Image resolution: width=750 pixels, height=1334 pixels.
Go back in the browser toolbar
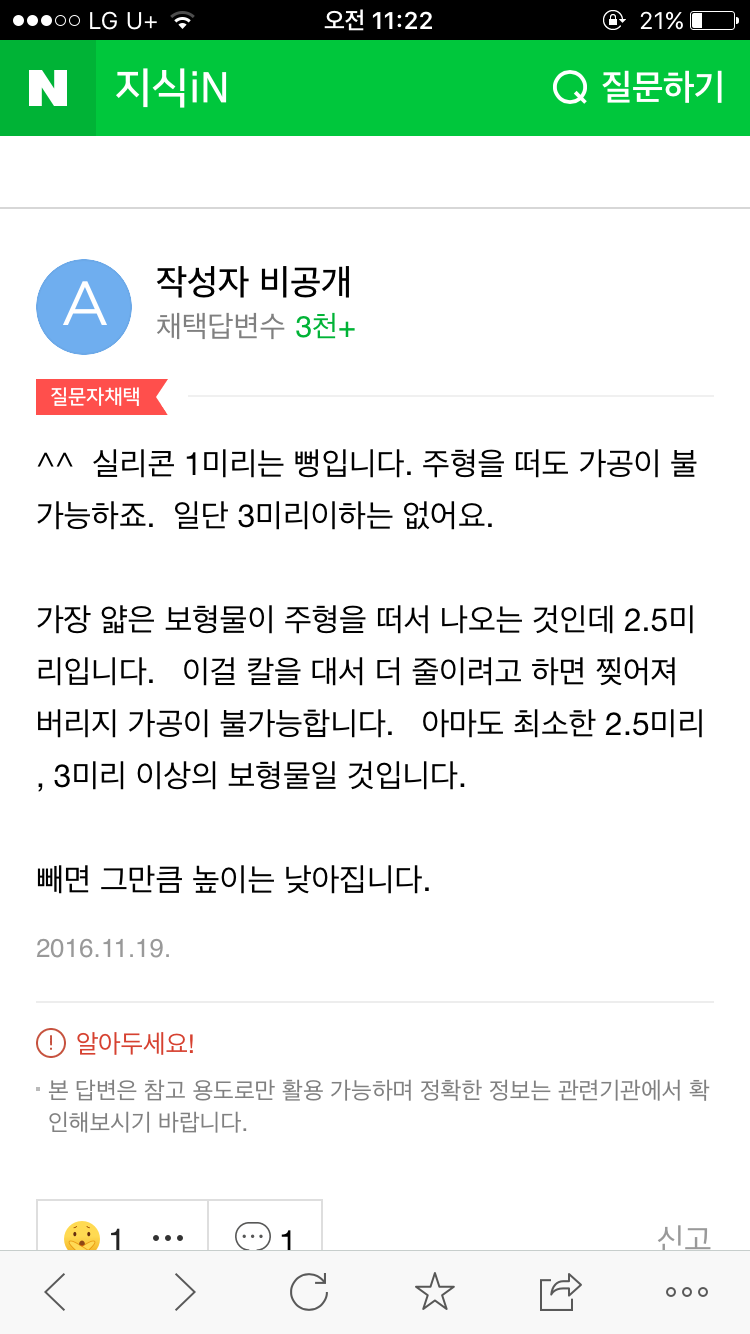click(x=56, y=1292)
